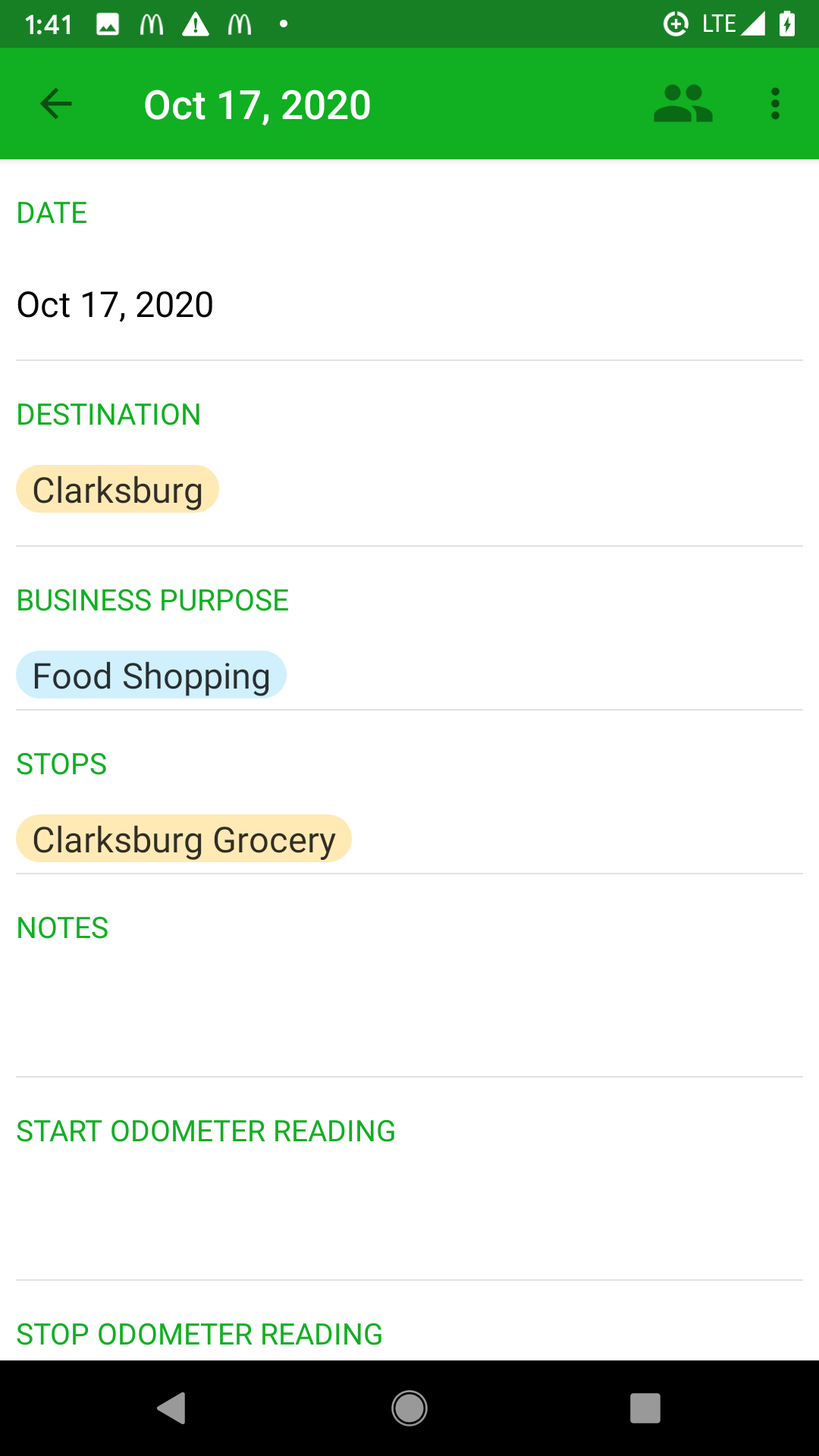The width and height of the screenshot is (819, 1456).
Task: Edit the date field Oct 17, 2020
Action: pos(115,305)
